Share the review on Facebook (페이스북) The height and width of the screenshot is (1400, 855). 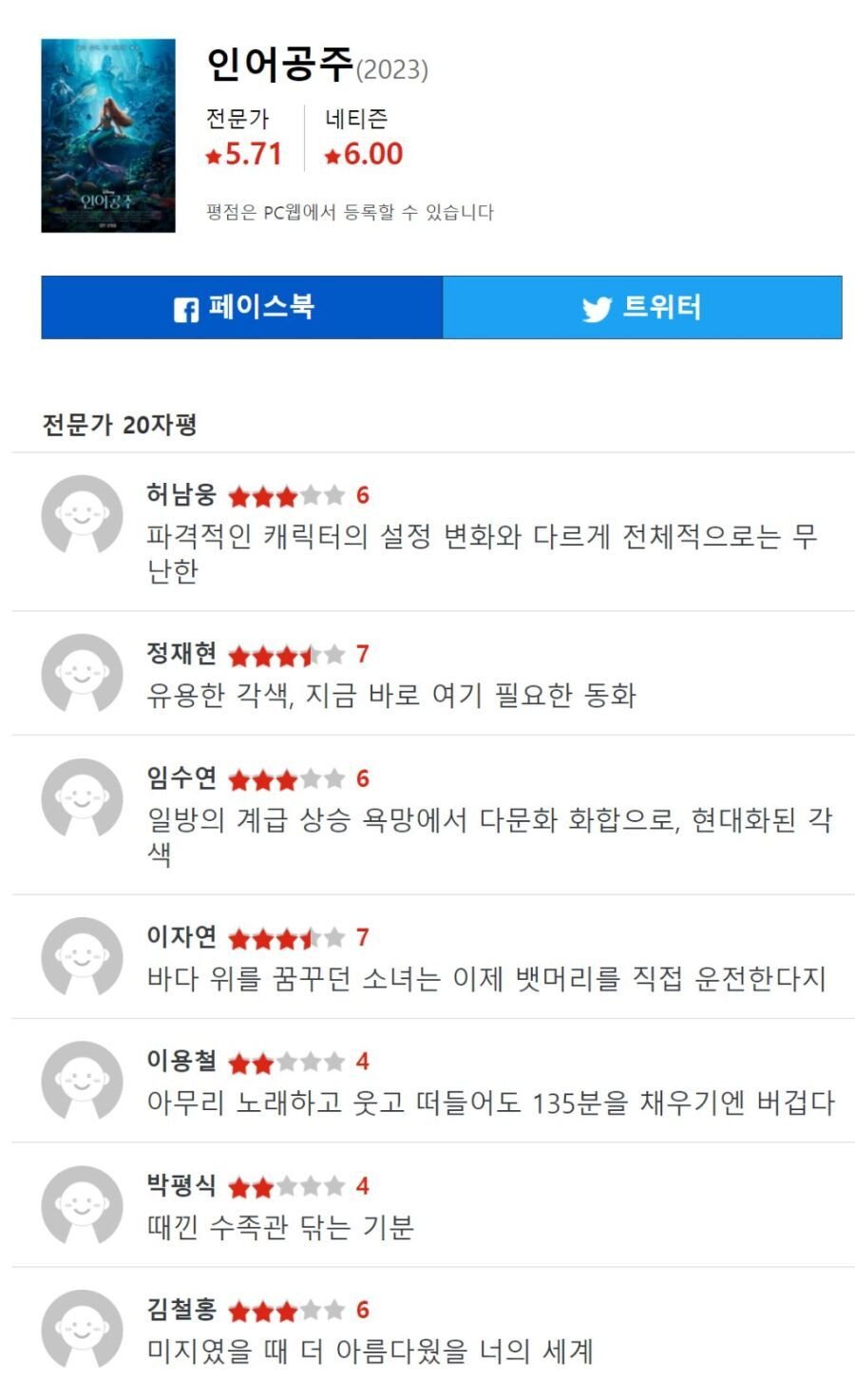click(242, 307)
